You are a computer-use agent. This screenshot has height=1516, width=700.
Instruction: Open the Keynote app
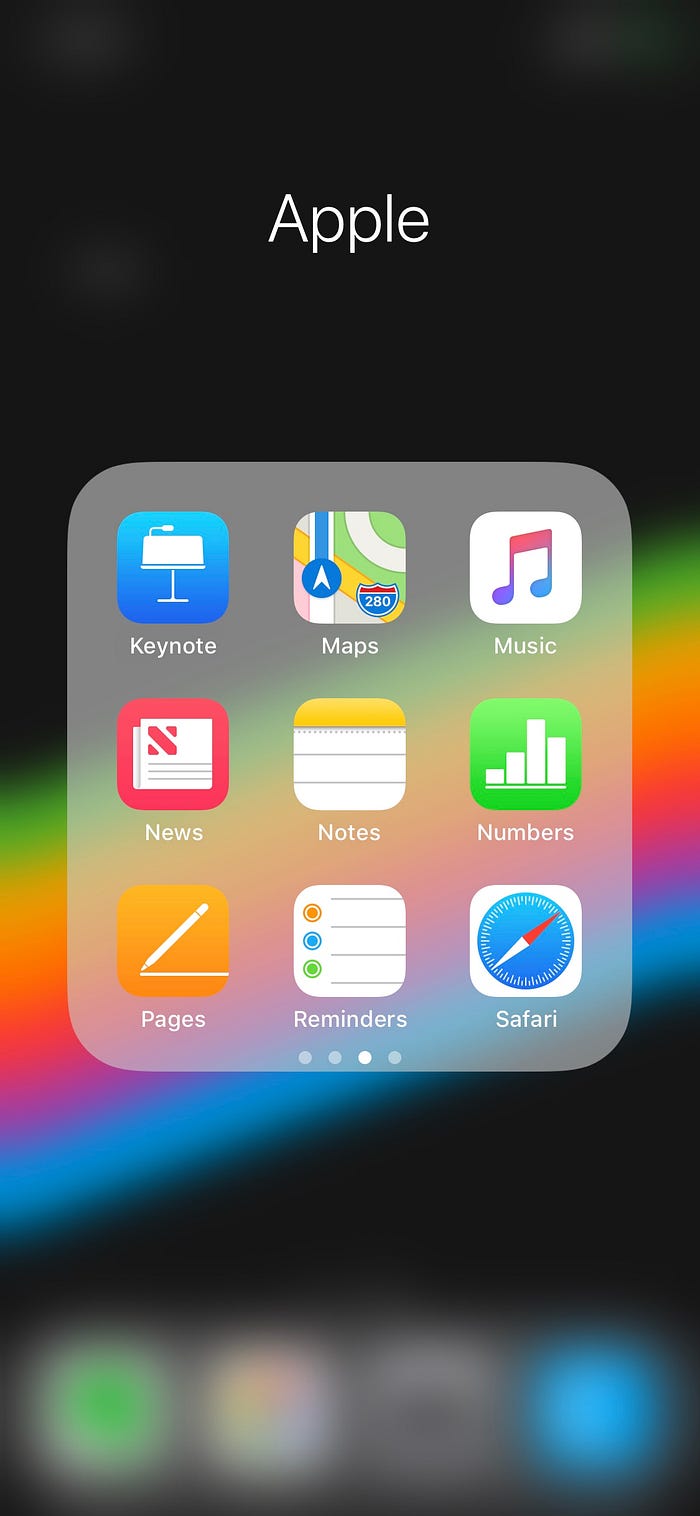(x=173, y=568)
